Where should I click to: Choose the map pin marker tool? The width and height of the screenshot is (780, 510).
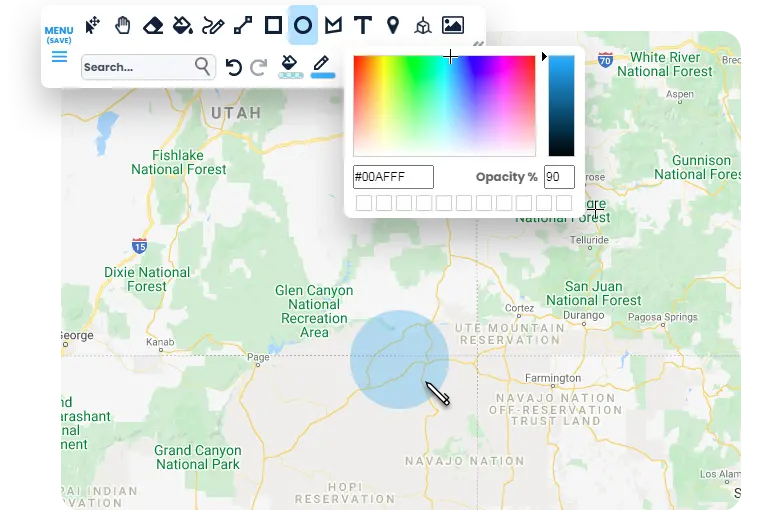pos(393,25)
